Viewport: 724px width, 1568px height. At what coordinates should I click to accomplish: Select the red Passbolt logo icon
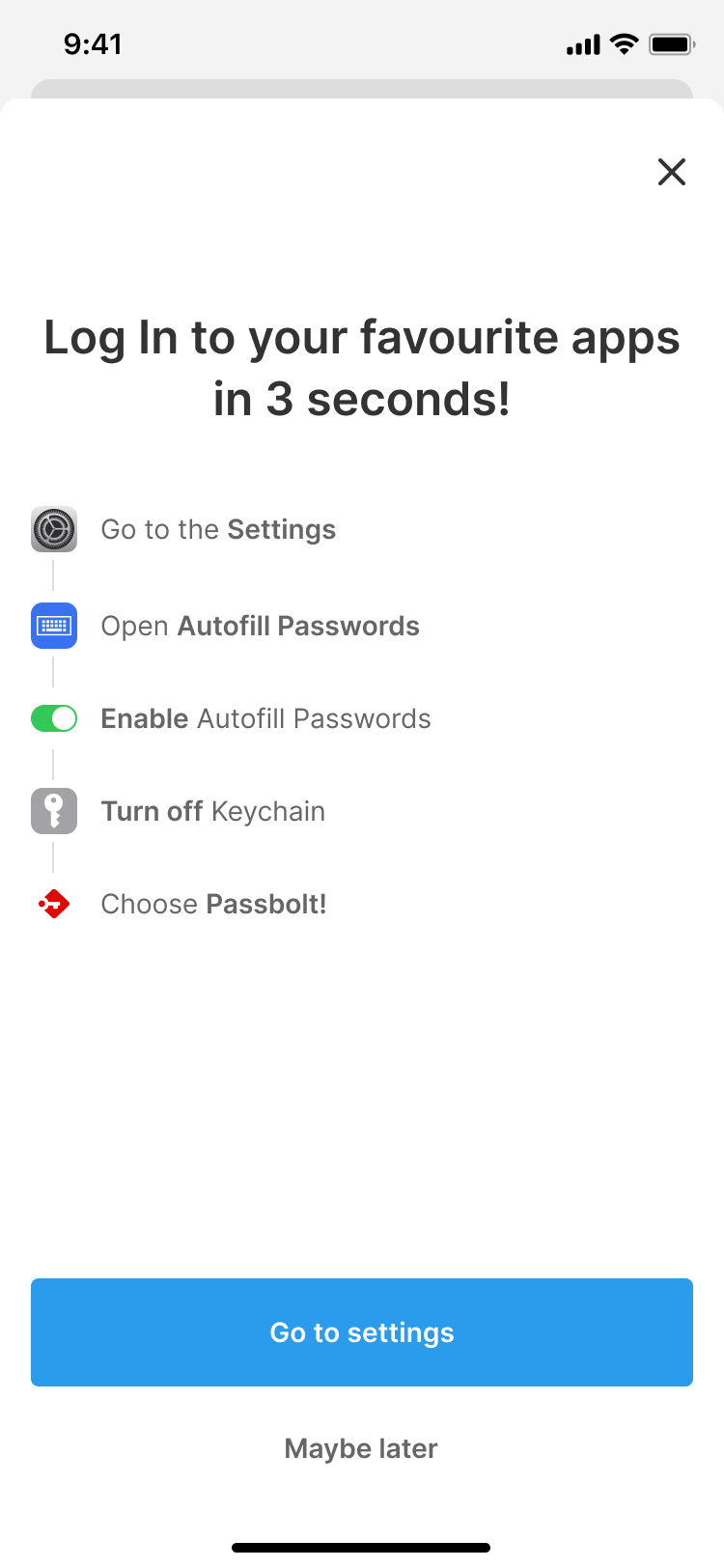(53, 904)
